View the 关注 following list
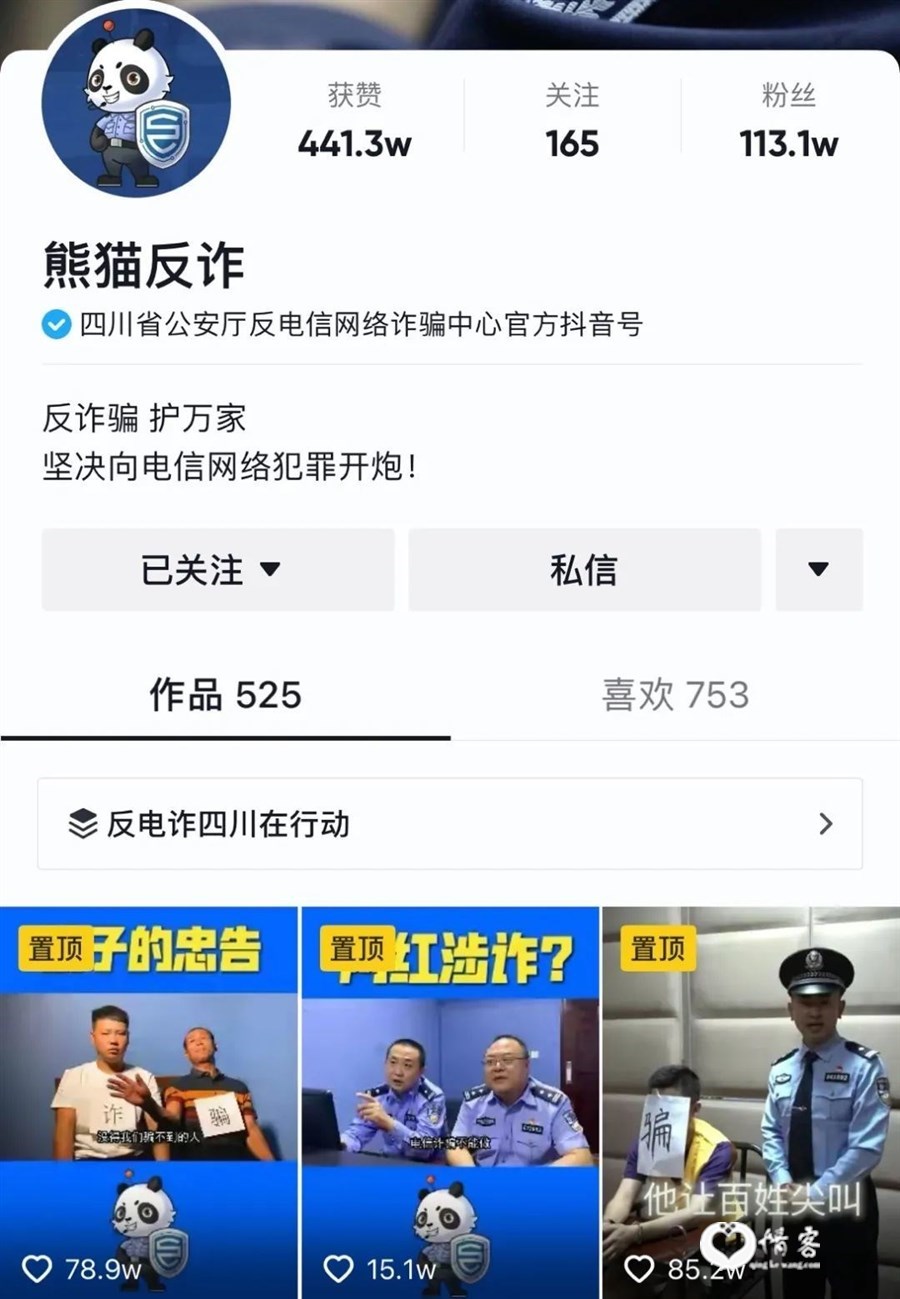 pos(572,122)
